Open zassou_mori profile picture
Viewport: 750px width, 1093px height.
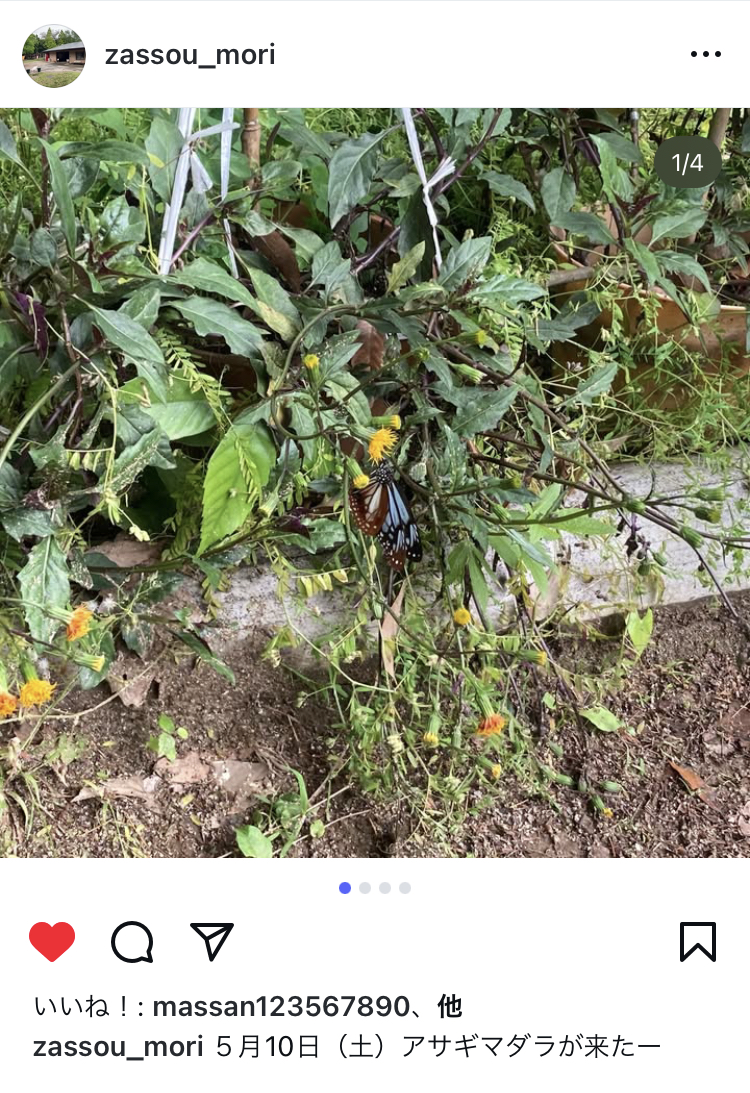click(x=54, y=55)
